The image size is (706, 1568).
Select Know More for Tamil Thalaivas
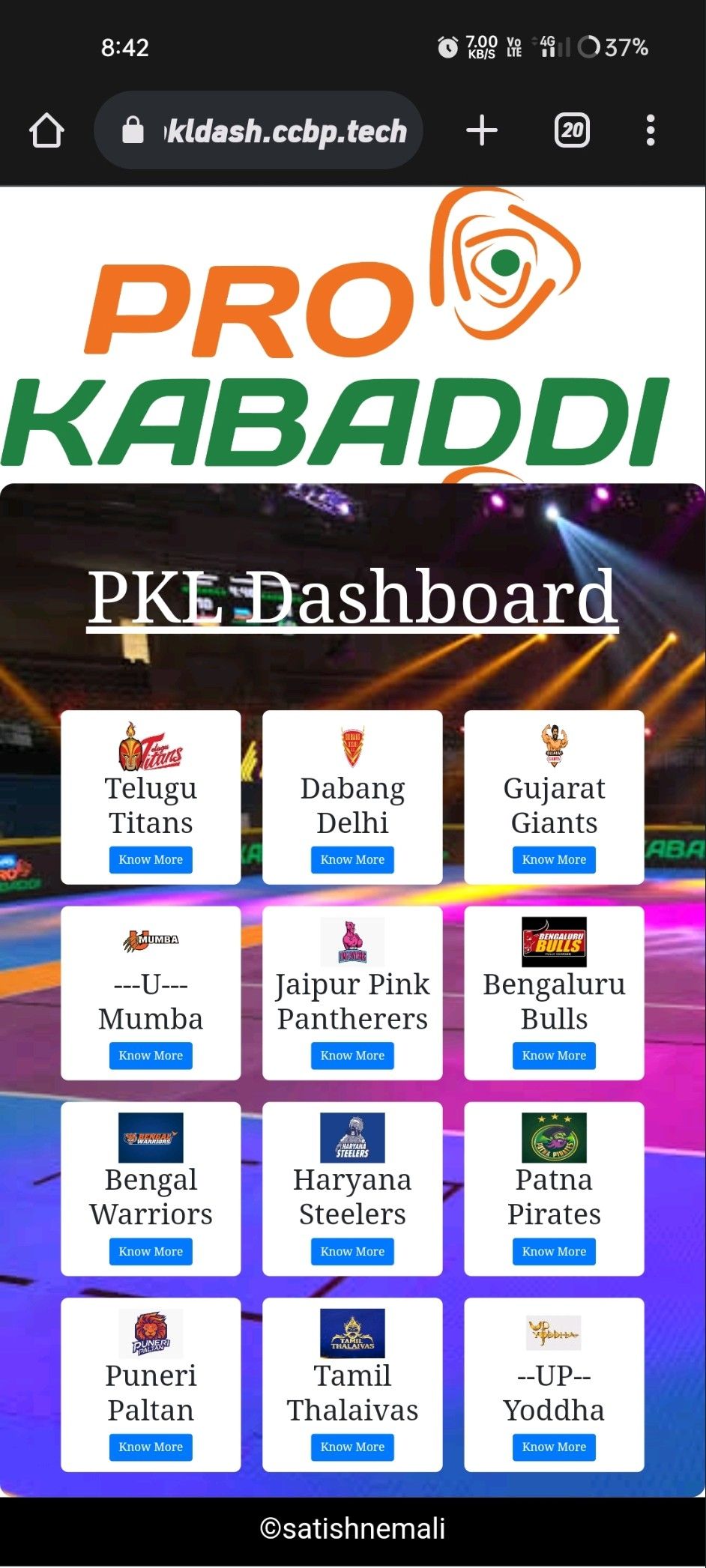pos(352,1447)
